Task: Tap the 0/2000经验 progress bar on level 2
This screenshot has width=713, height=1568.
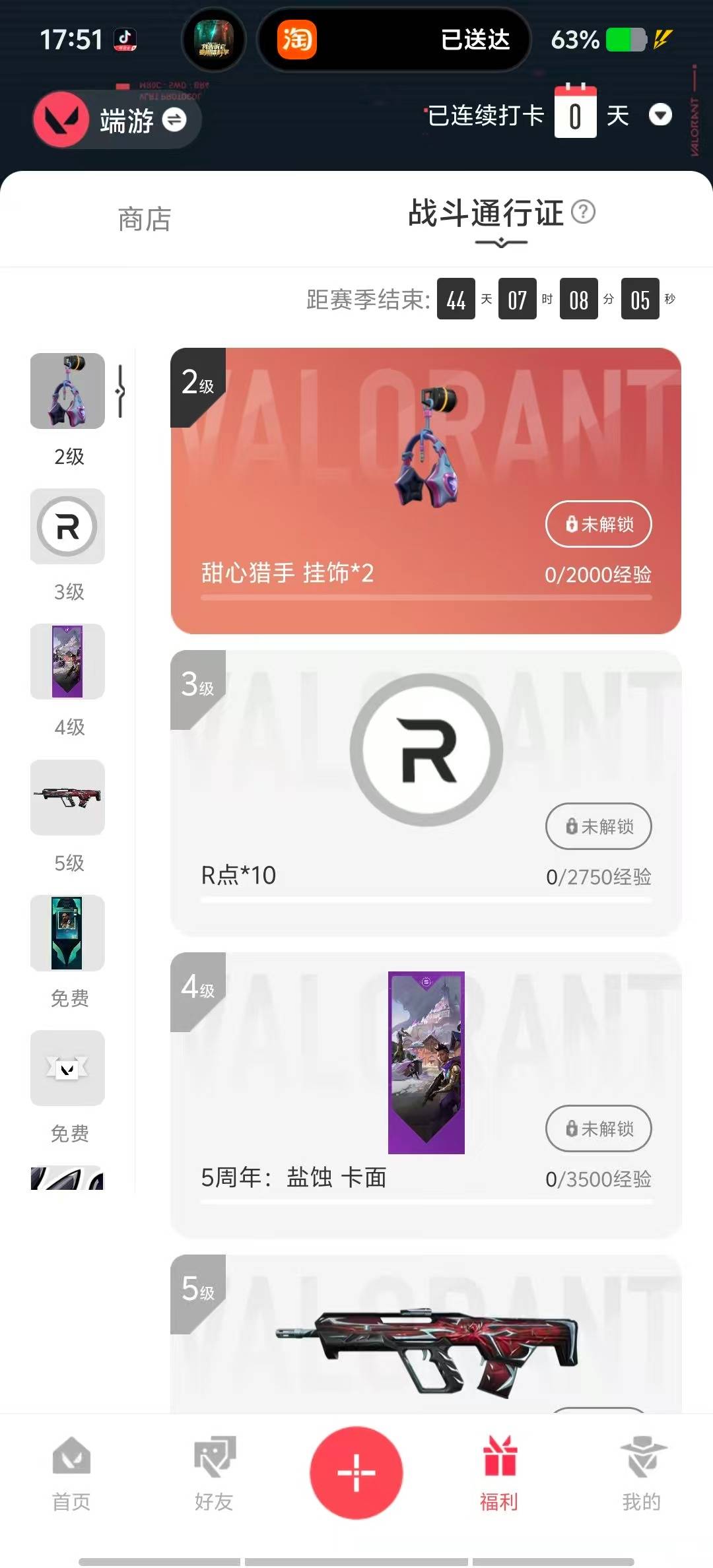Action: click(426, 596)
